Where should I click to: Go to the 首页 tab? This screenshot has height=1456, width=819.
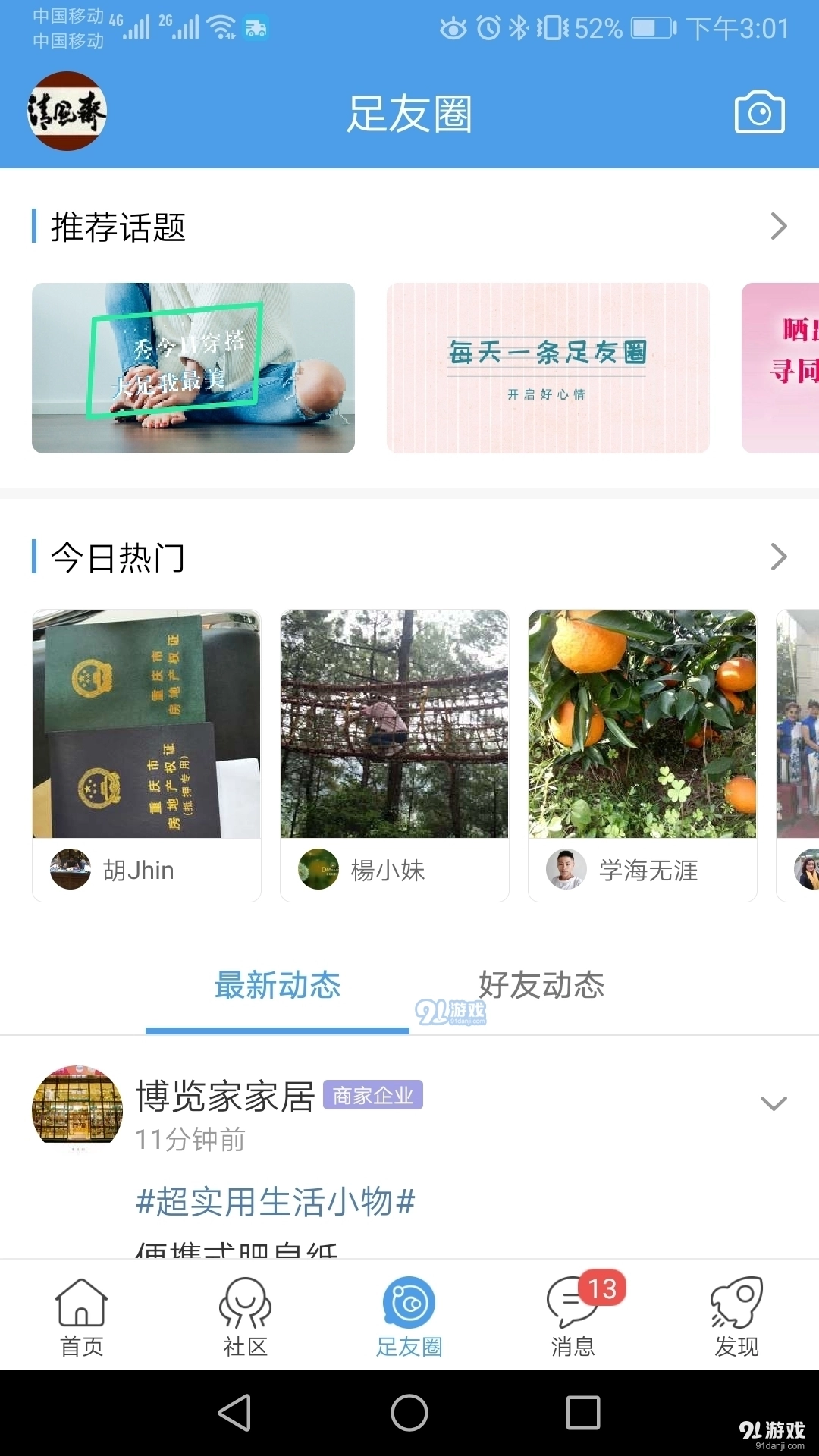pyautogui.click(x=82, y=1317)
